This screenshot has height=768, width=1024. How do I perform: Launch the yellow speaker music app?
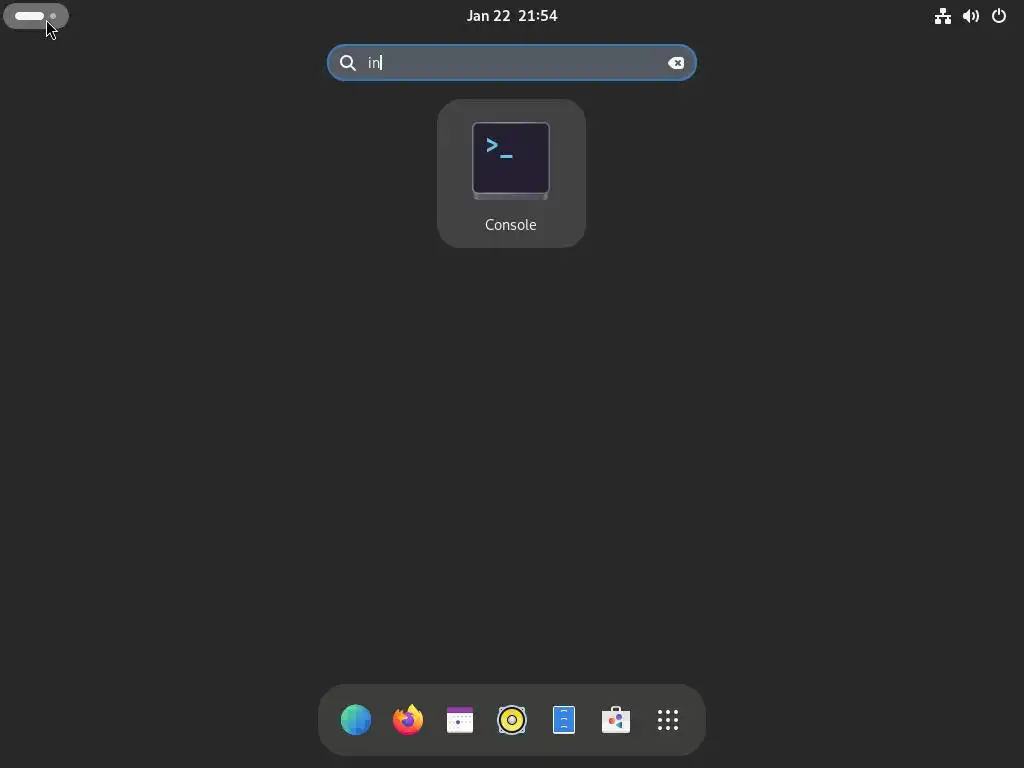click(512, 720)
